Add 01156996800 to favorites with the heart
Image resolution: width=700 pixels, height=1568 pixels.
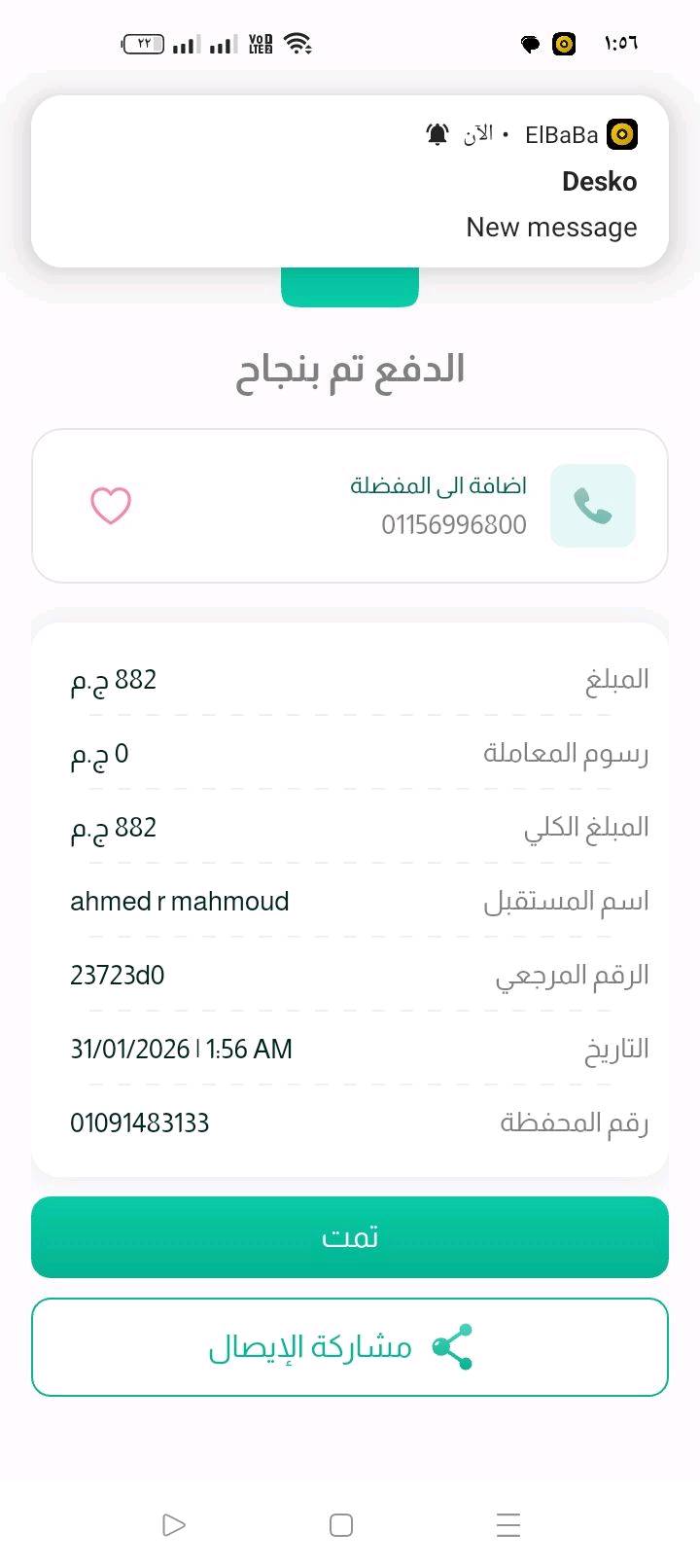[111, 506]
